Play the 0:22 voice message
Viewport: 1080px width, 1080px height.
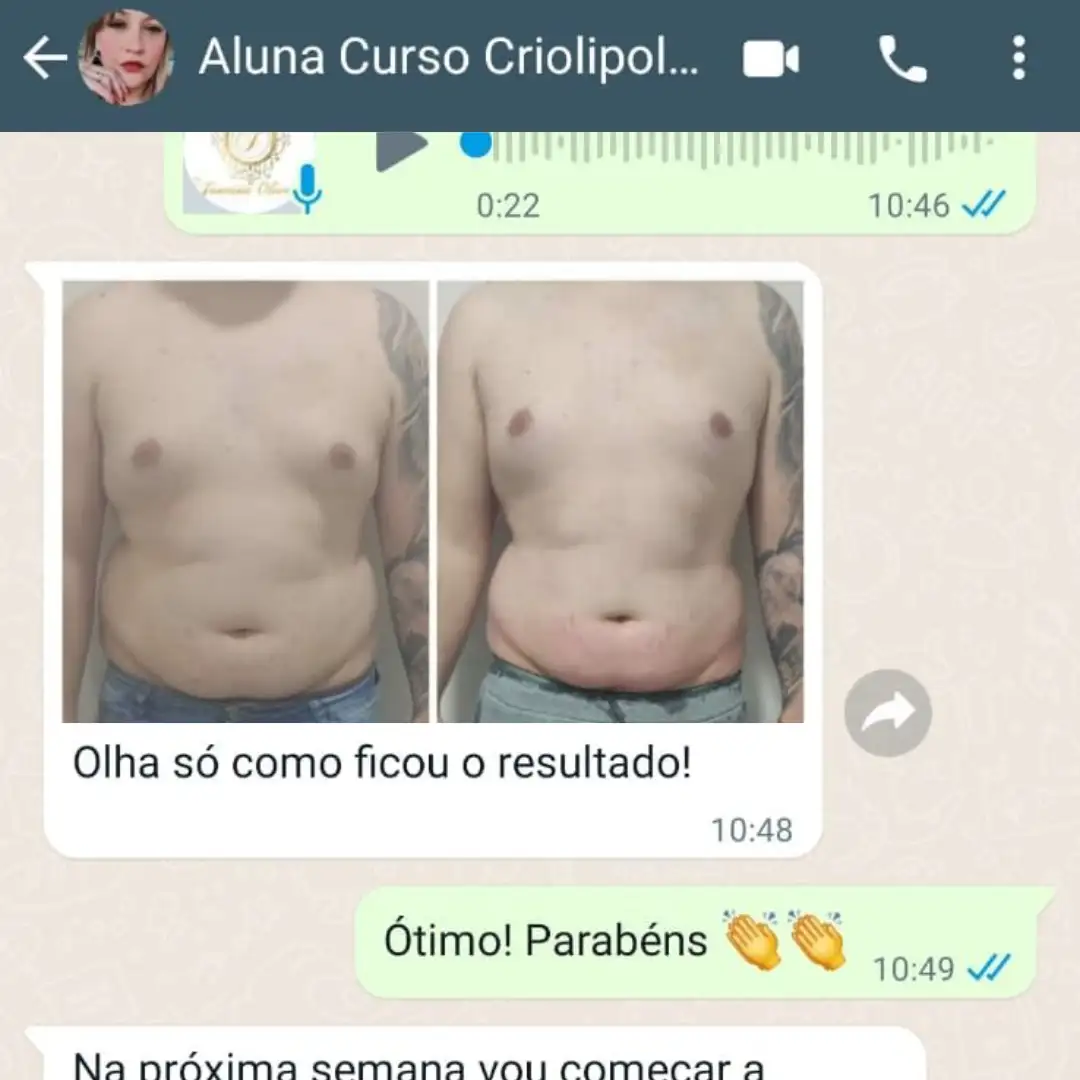401,149
